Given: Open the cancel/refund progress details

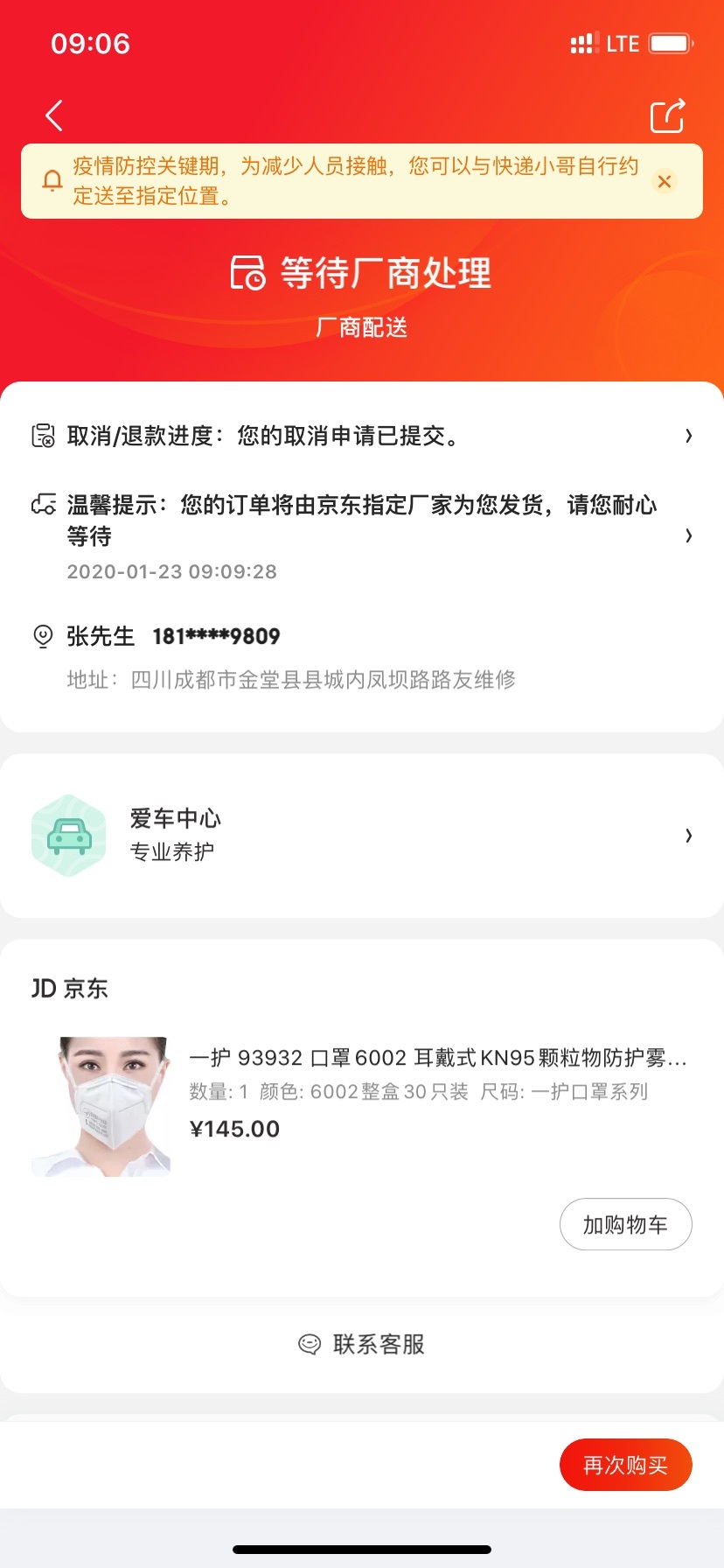Looking at the screenshot, I should (x=362, y=436).
